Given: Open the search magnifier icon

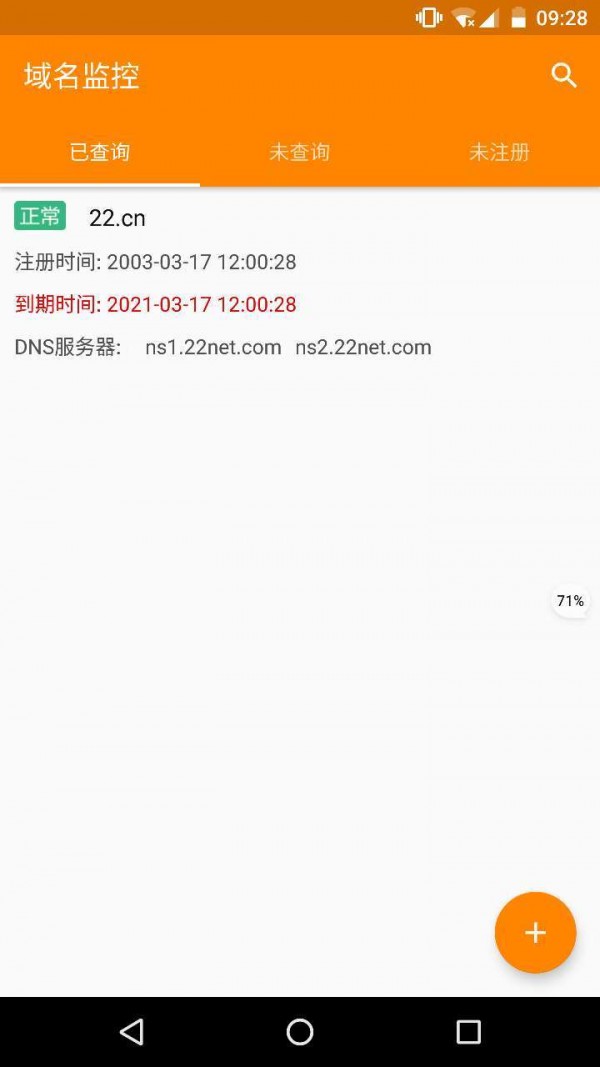Looking at the screenshot, I should (x=563, y=76).
